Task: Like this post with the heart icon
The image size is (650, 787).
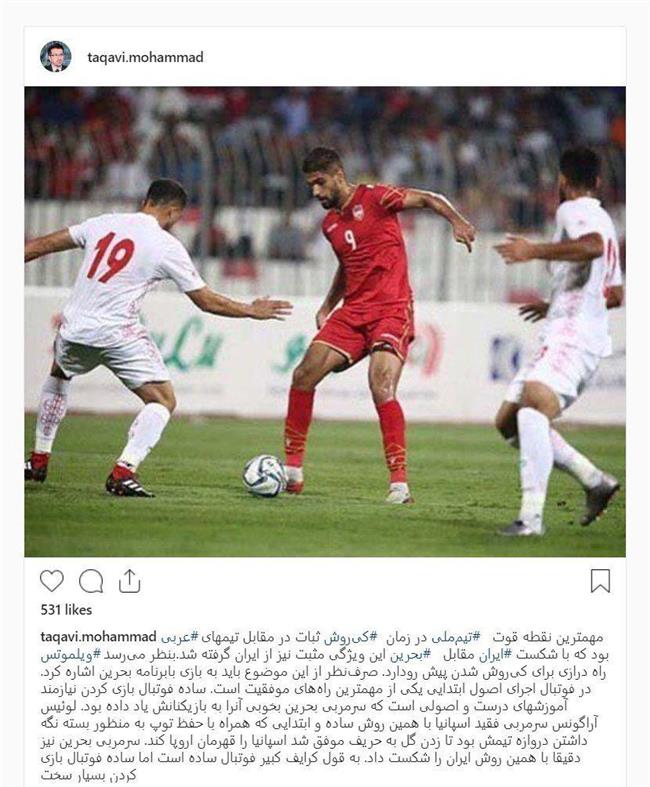Action: (x=52, y=581)
